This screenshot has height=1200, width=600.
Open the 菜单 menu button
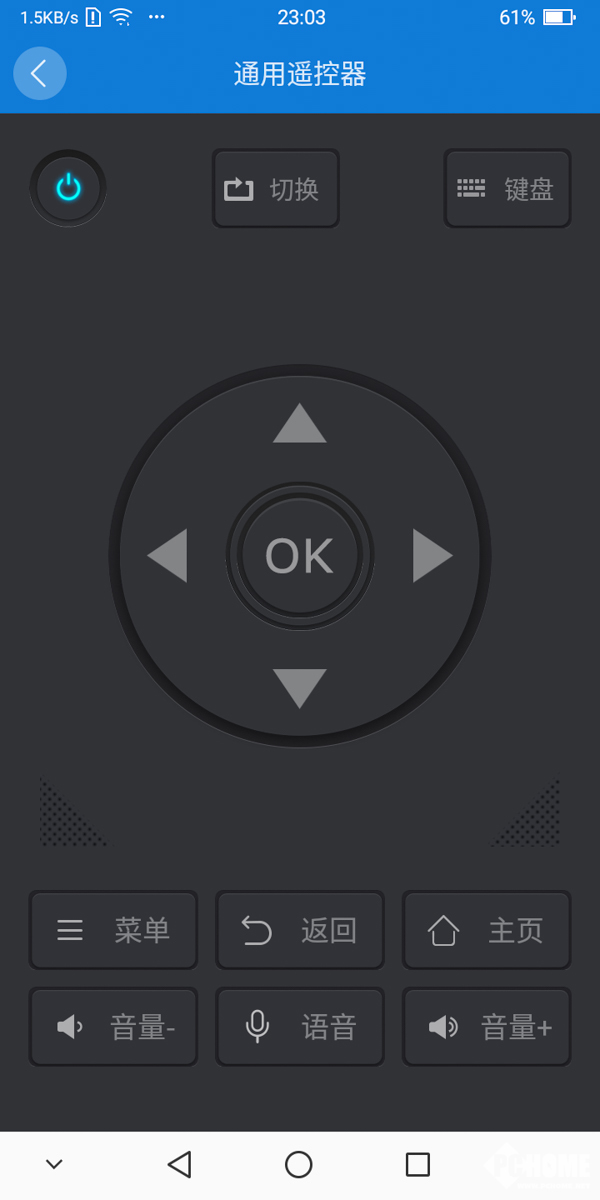[x=114, y=931]
